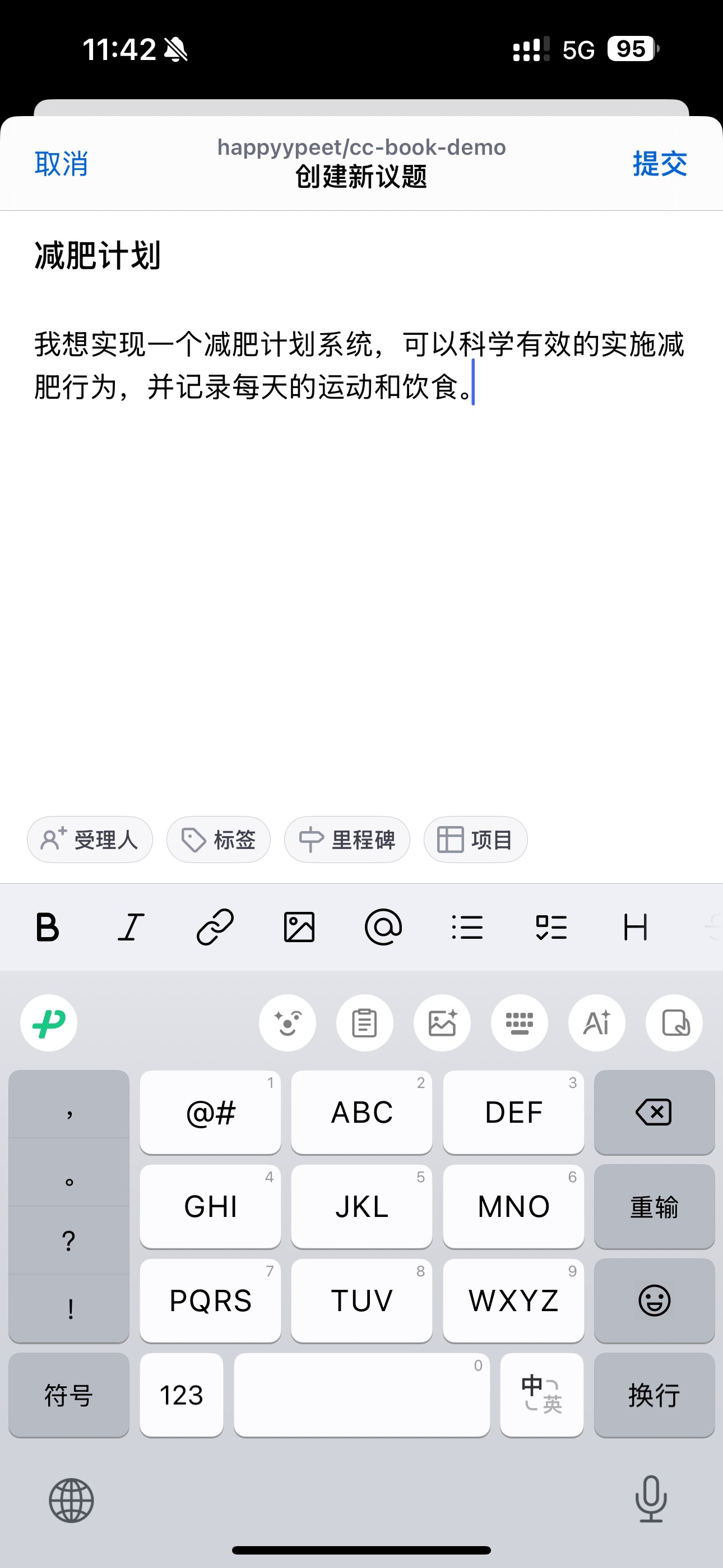Cancel creating the new issue

pos(61,164)
